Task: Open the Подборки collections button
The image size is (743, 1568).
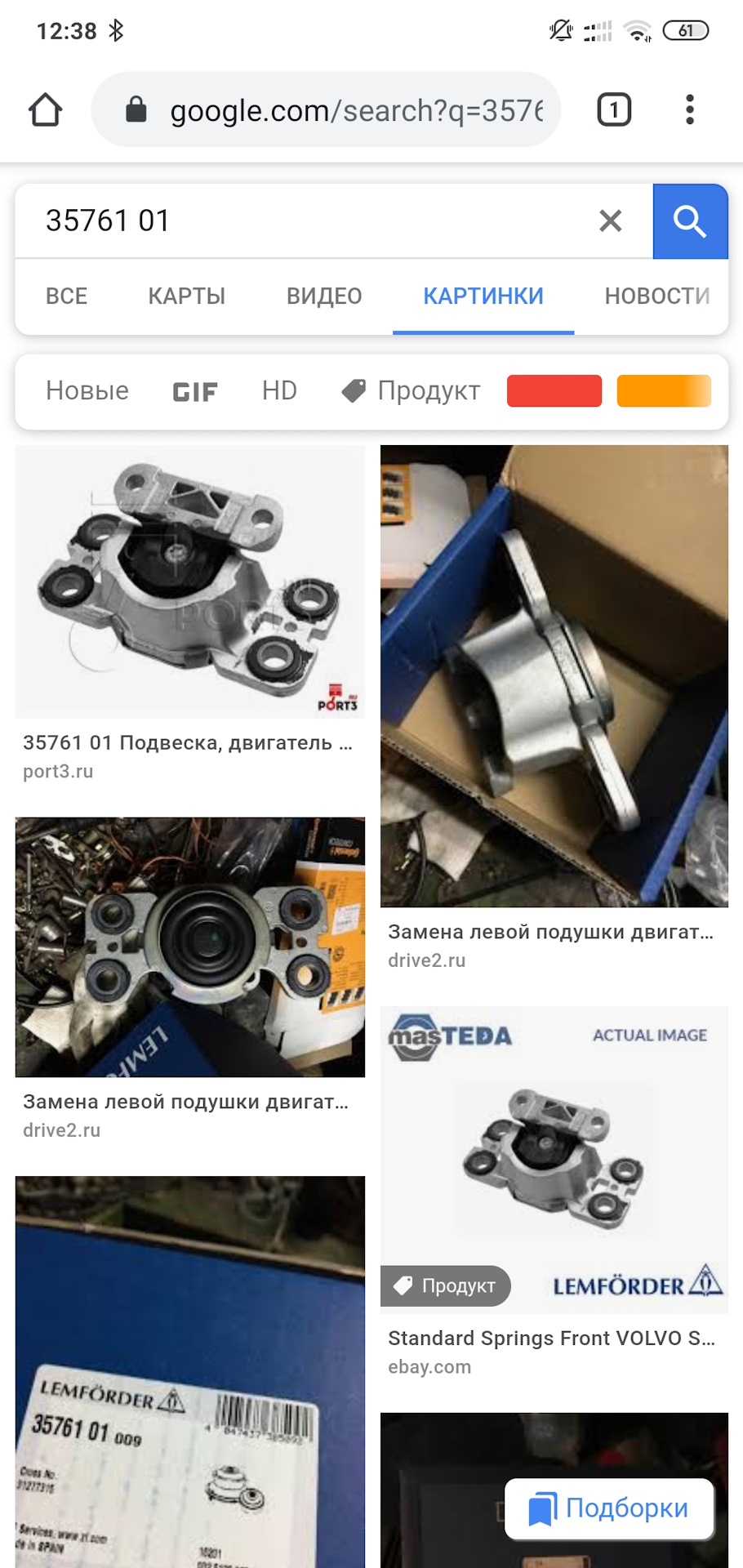Action: tap(609, 1508)
